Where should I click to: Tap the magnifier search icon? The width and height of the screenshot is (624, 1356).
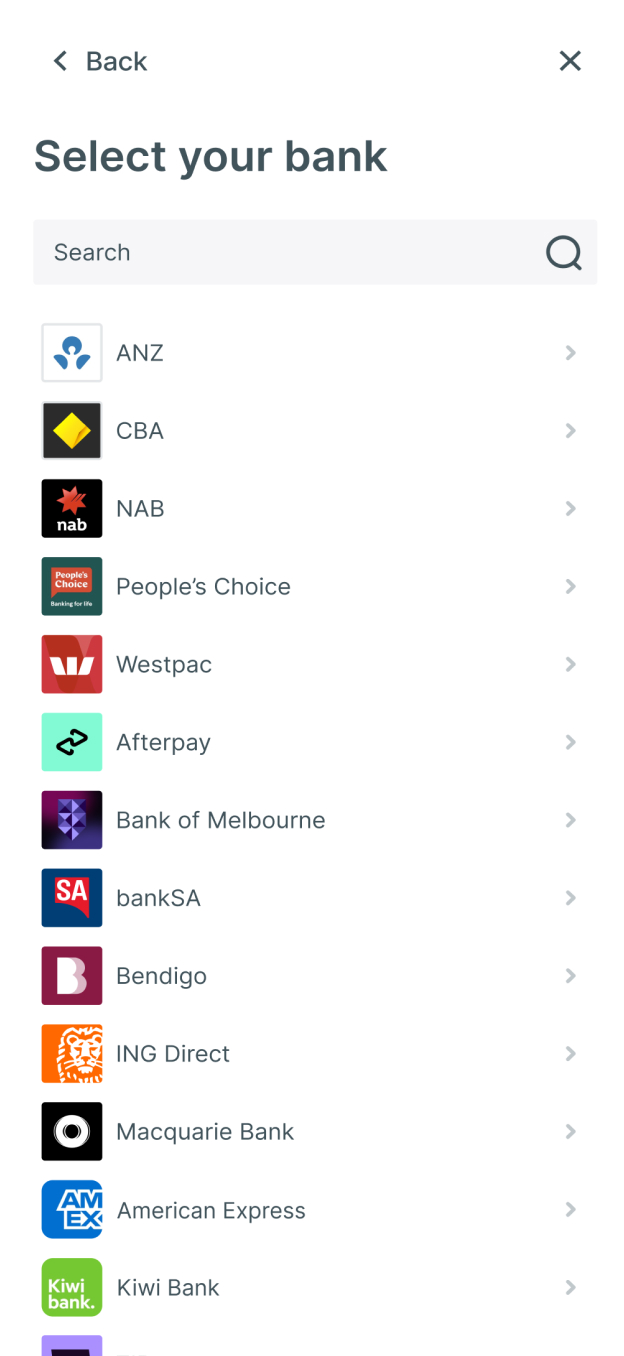pyautogui.click(x=564, y=253)
